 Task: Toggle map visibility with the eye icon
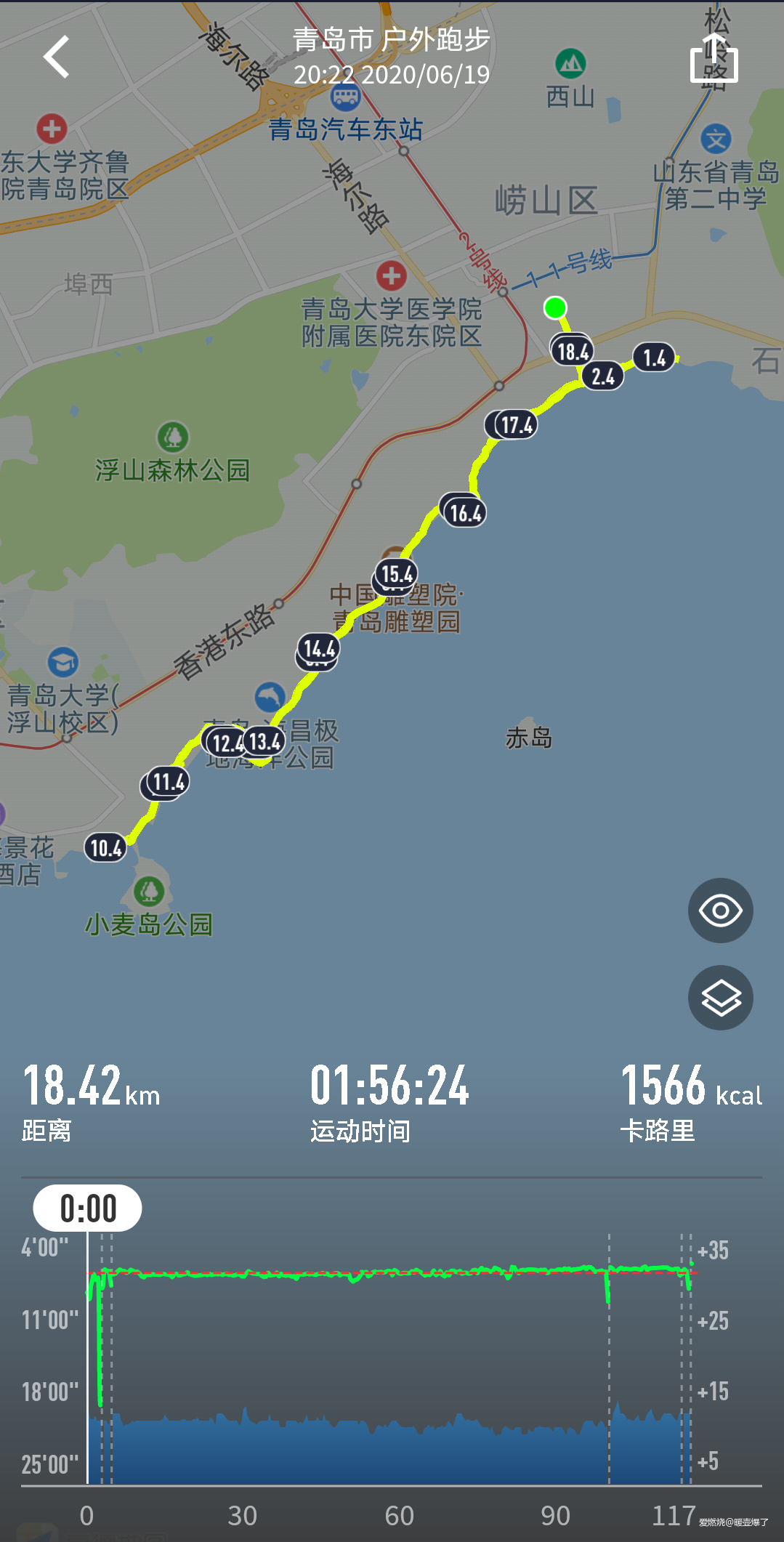click(720, 911)
